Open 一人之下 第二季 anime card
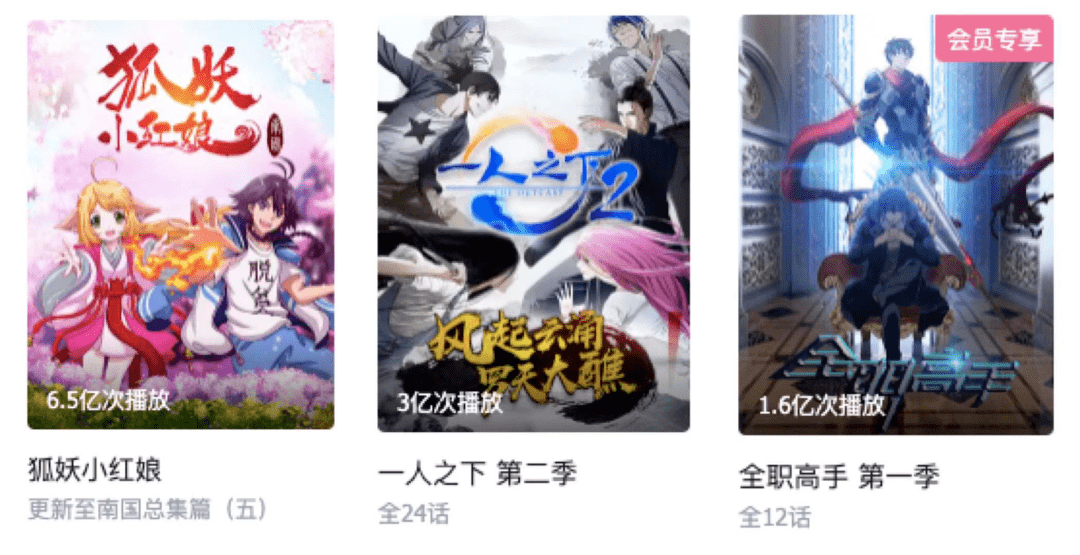Image resolution: width=1080 pixels, height=555 pixels. pyautogui.click(x=533, y=225)
